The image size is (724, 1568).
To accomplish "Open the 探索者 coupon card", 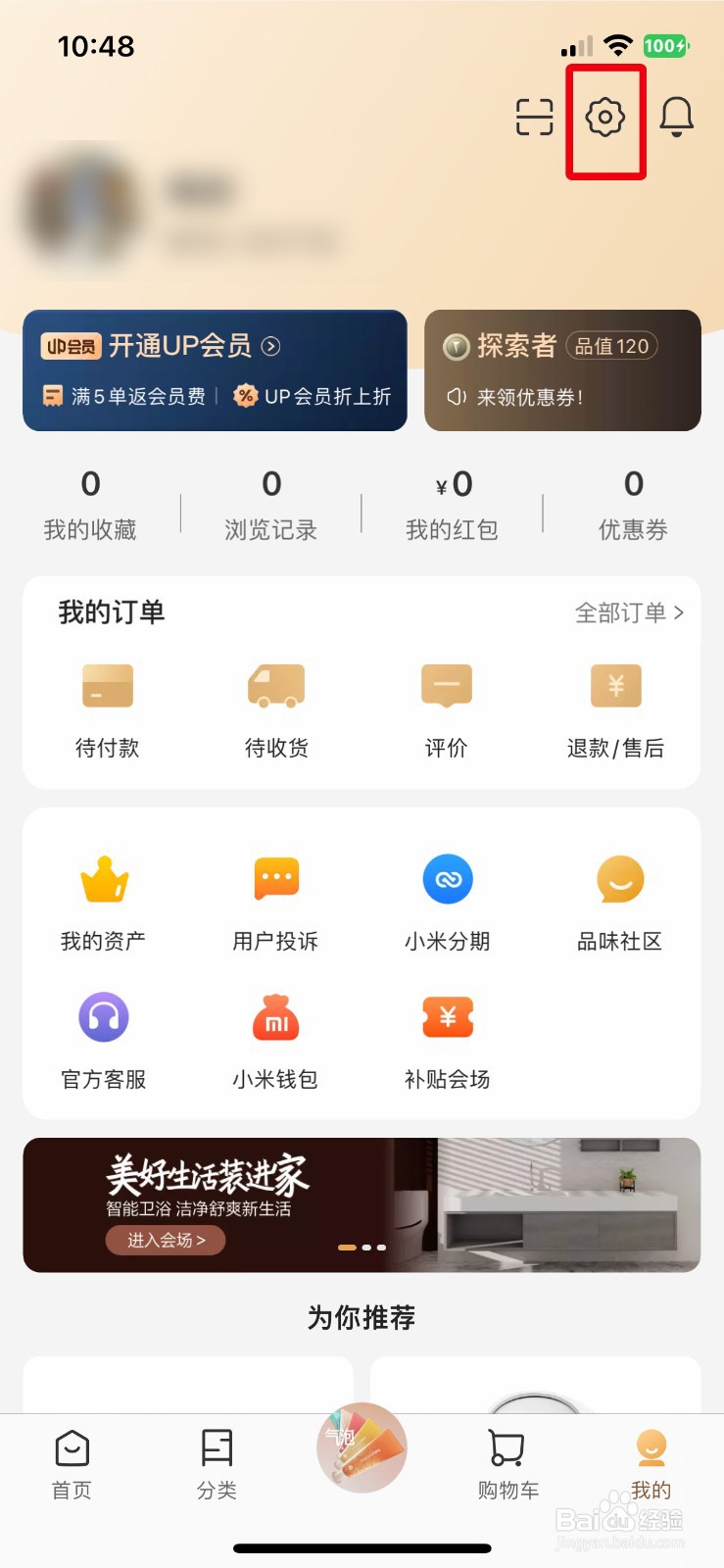I will 562,369.
